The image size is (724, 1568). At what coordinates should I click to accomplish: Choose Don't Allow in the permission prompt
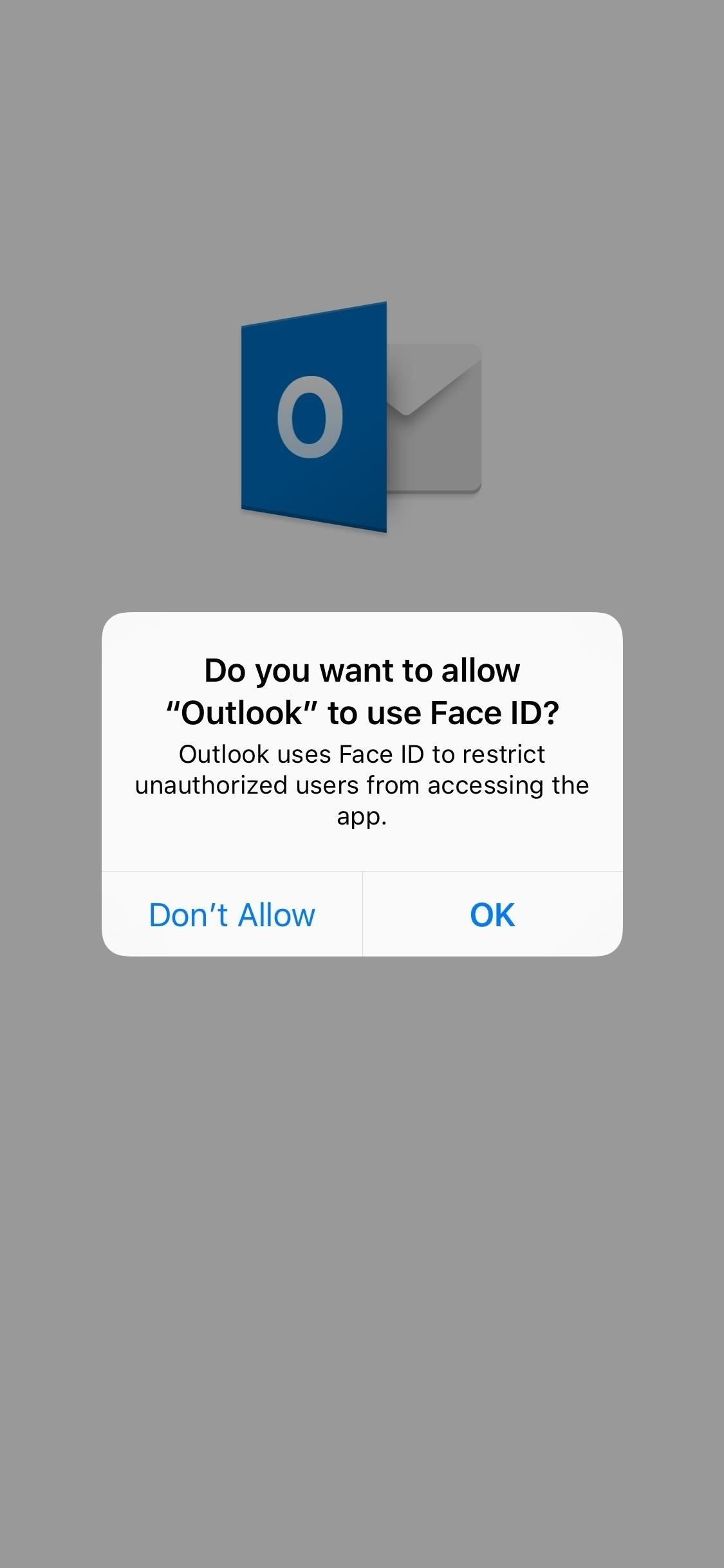tap(232, 914)
